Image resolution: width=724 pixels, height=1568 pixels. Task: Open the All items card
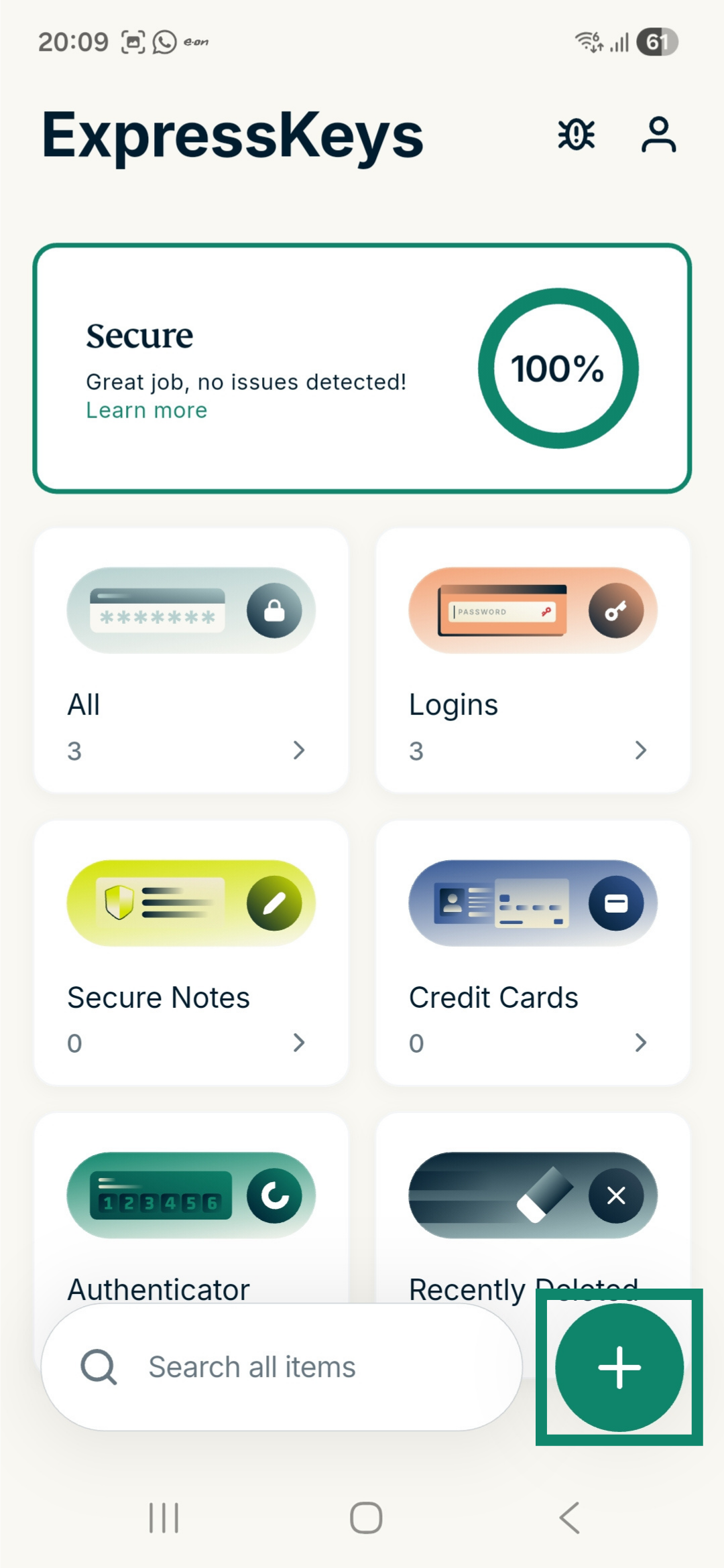pos(191,661)
